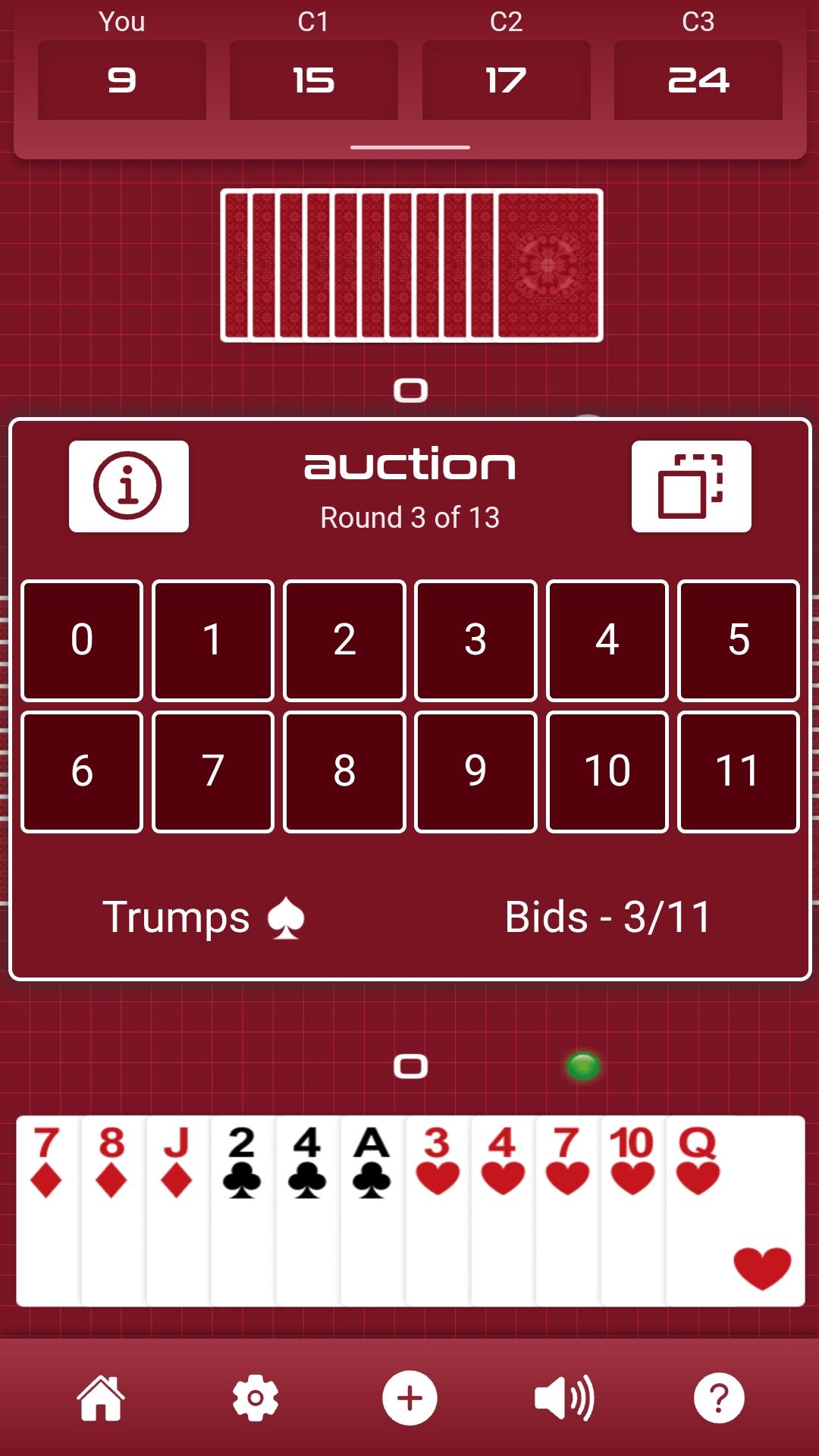Choose 7 as your bid
Image resolution: width=819 pixels, height=1456 pixels.
point(213,772)
